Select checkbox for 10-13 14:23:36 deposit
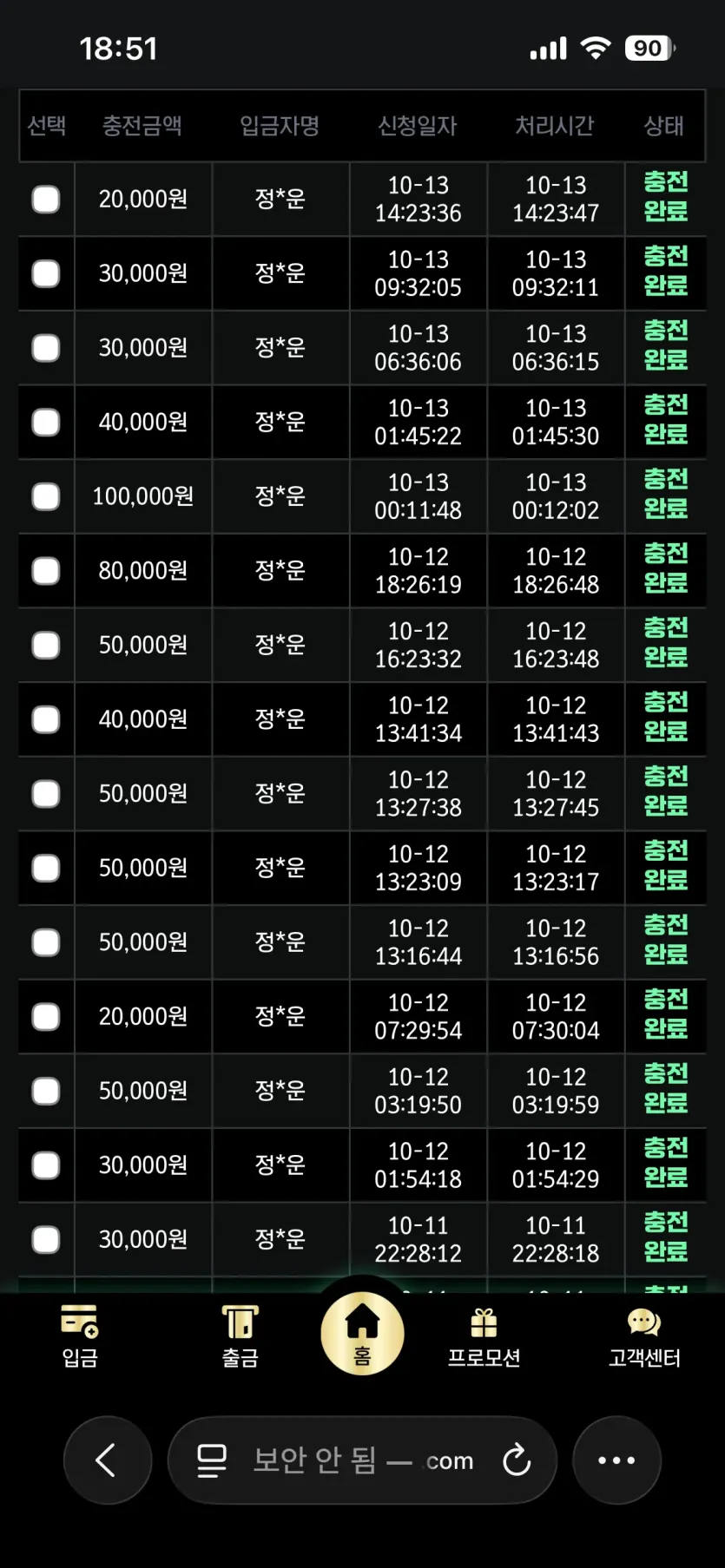 46,200
